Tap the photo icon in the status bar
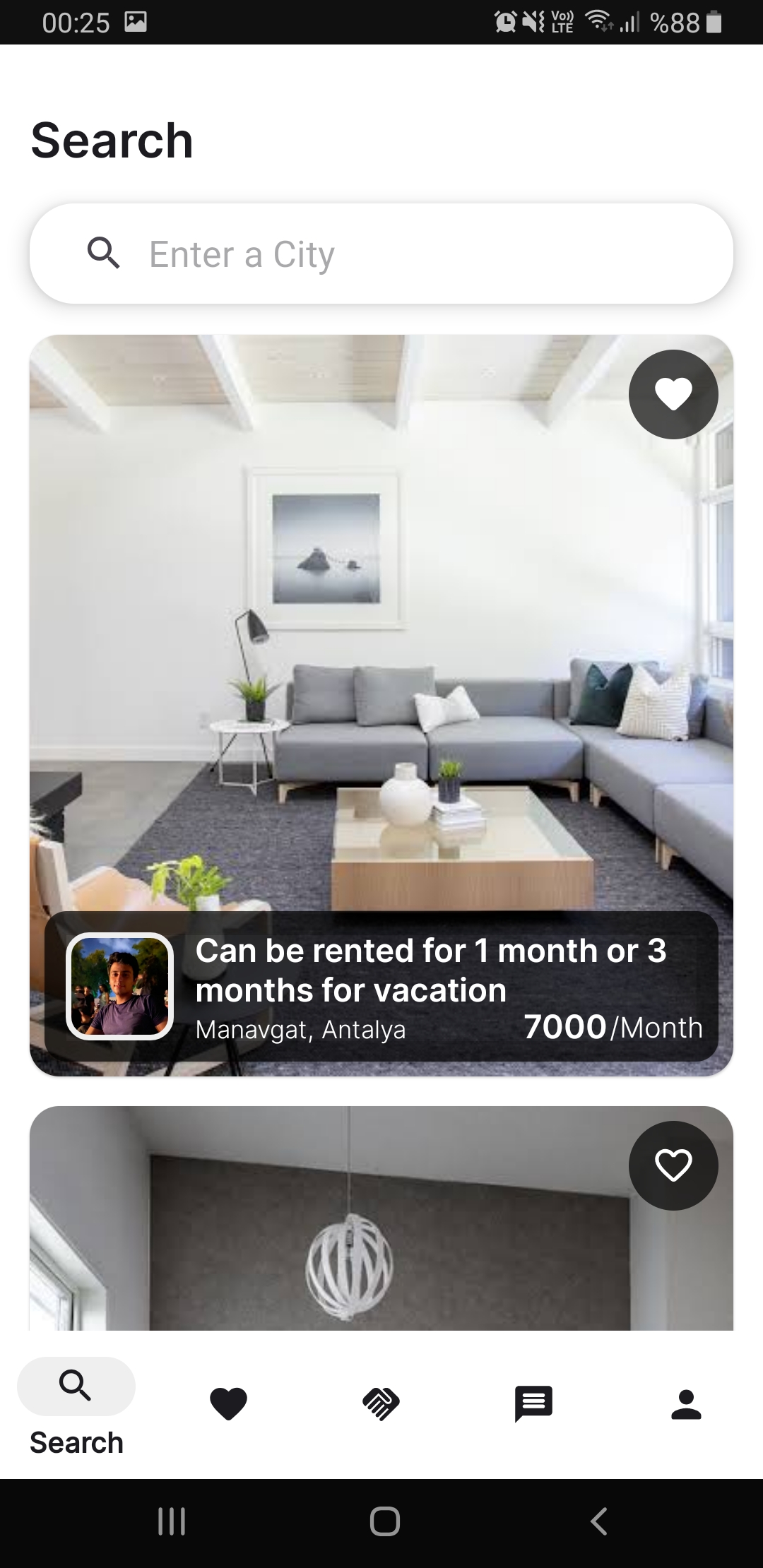 click(x=137, y=21)
